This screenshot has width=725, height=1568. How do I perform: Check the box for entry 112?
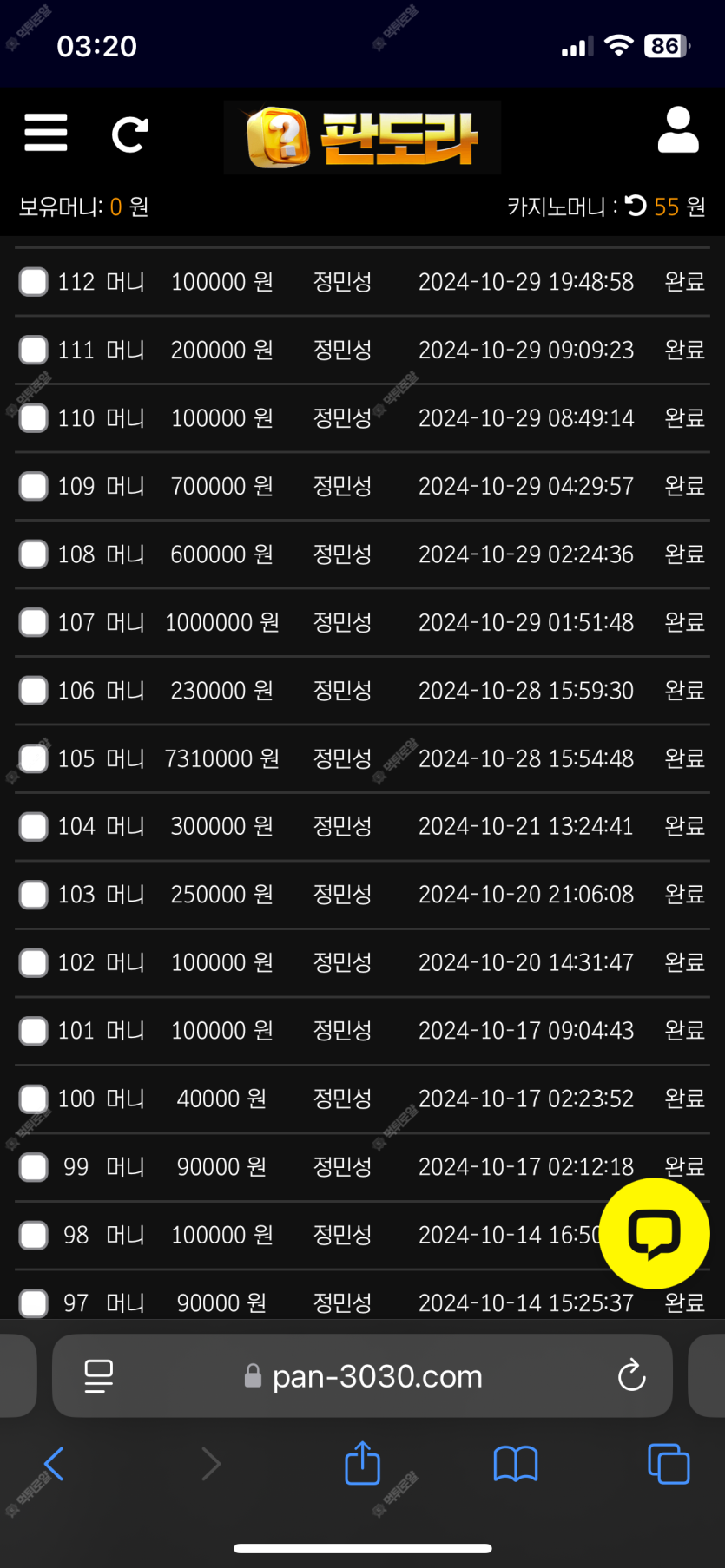pos(34,282)
